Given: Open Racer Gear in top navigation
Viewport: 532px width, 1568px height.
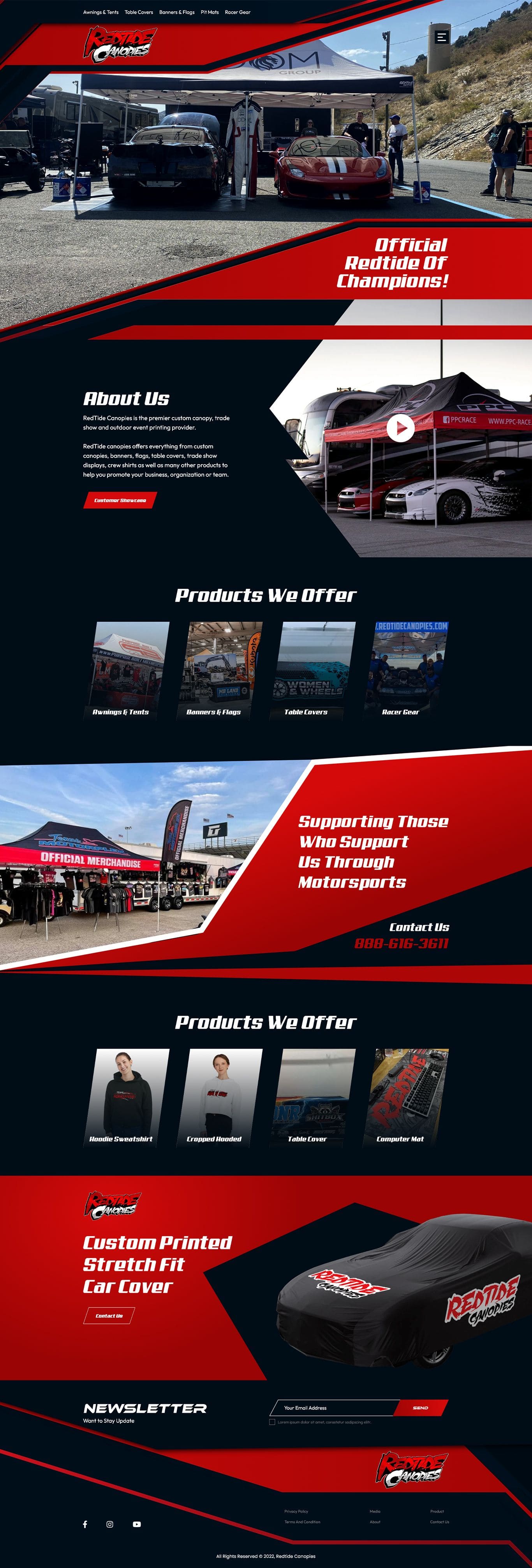Looking at the screenshot, I should point(238,12).
